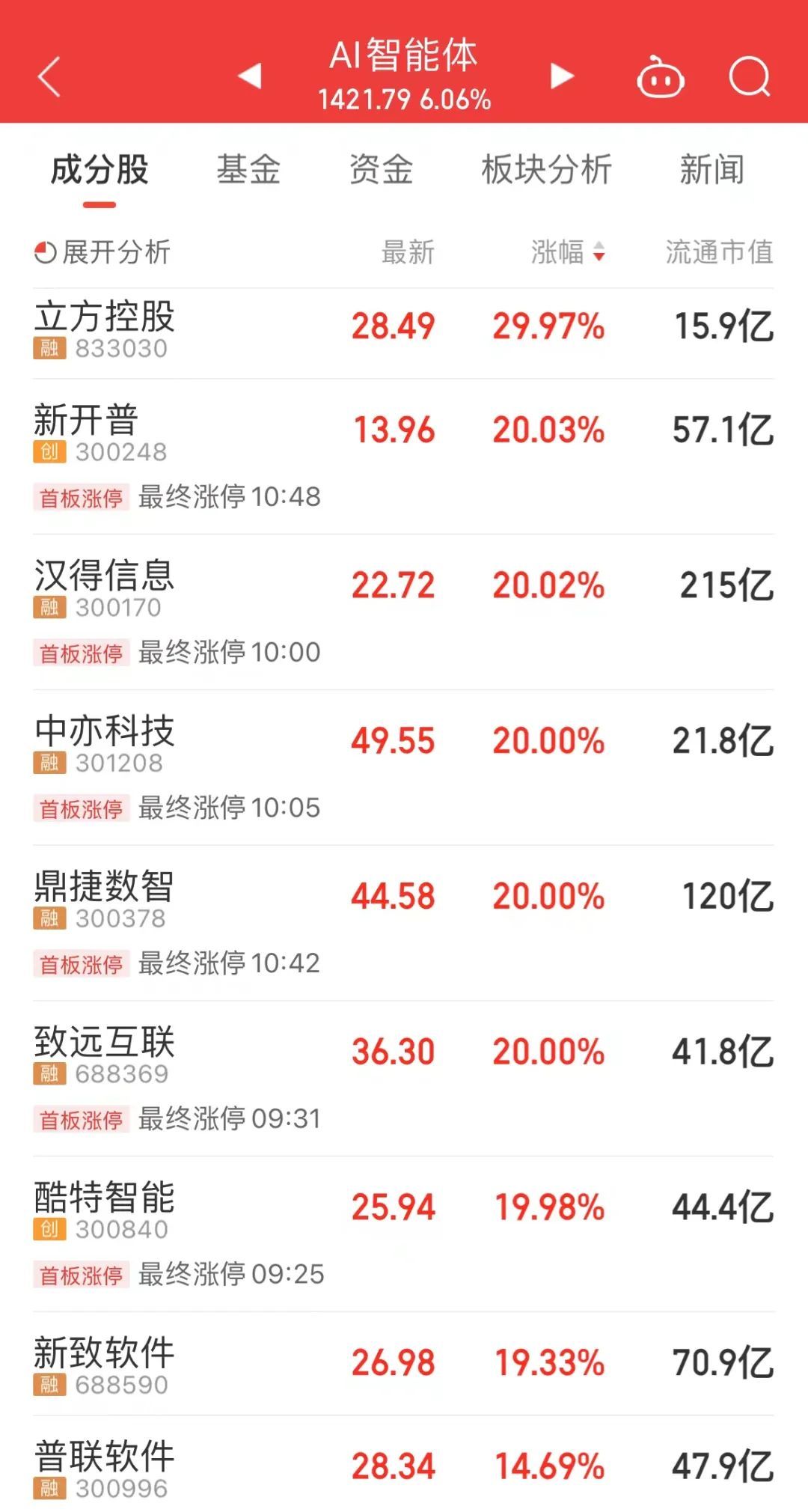Switch to the 基金 tab
This screenshot has width=808, height=1512.
(x=248, y=169)
